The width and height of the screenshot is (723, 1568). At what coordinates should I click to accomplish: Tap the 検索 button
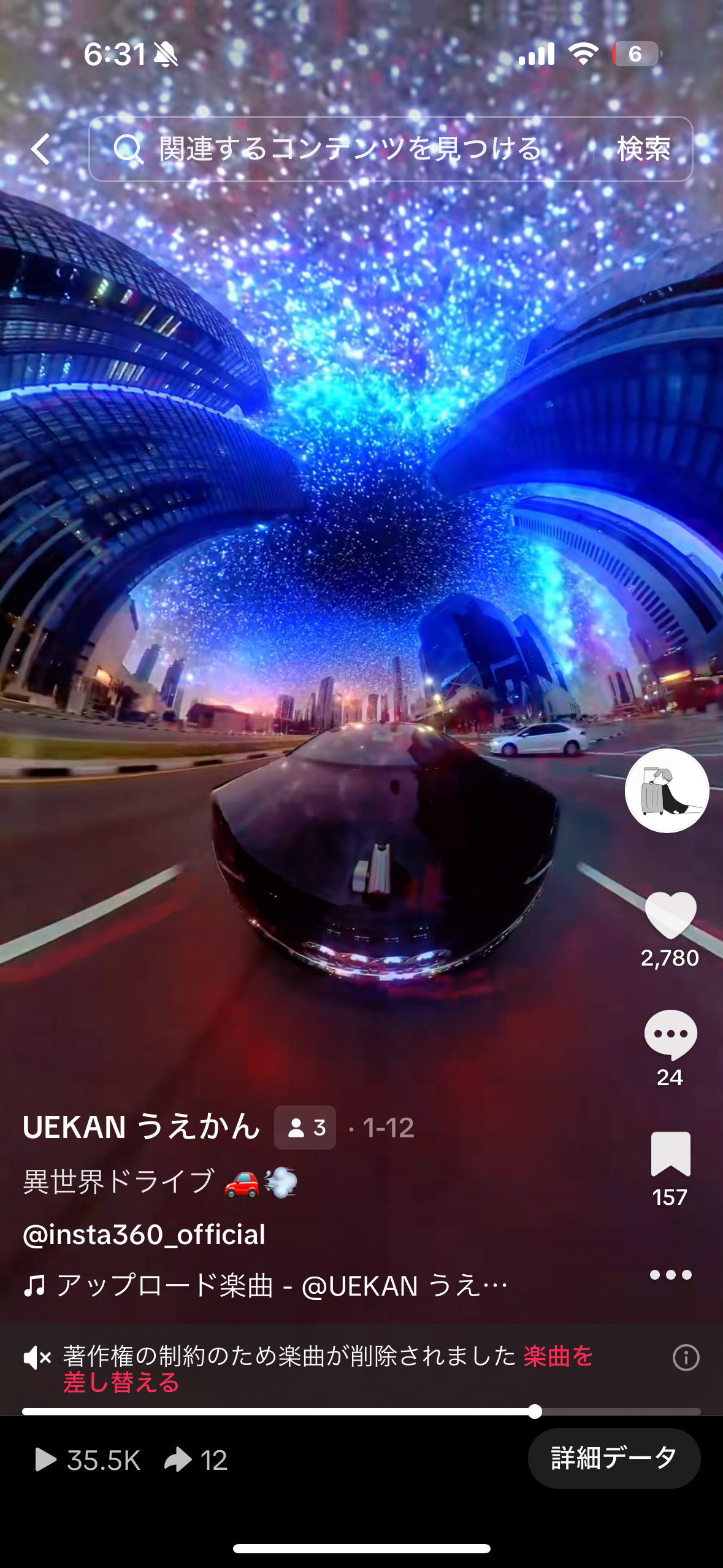point(644,149)
